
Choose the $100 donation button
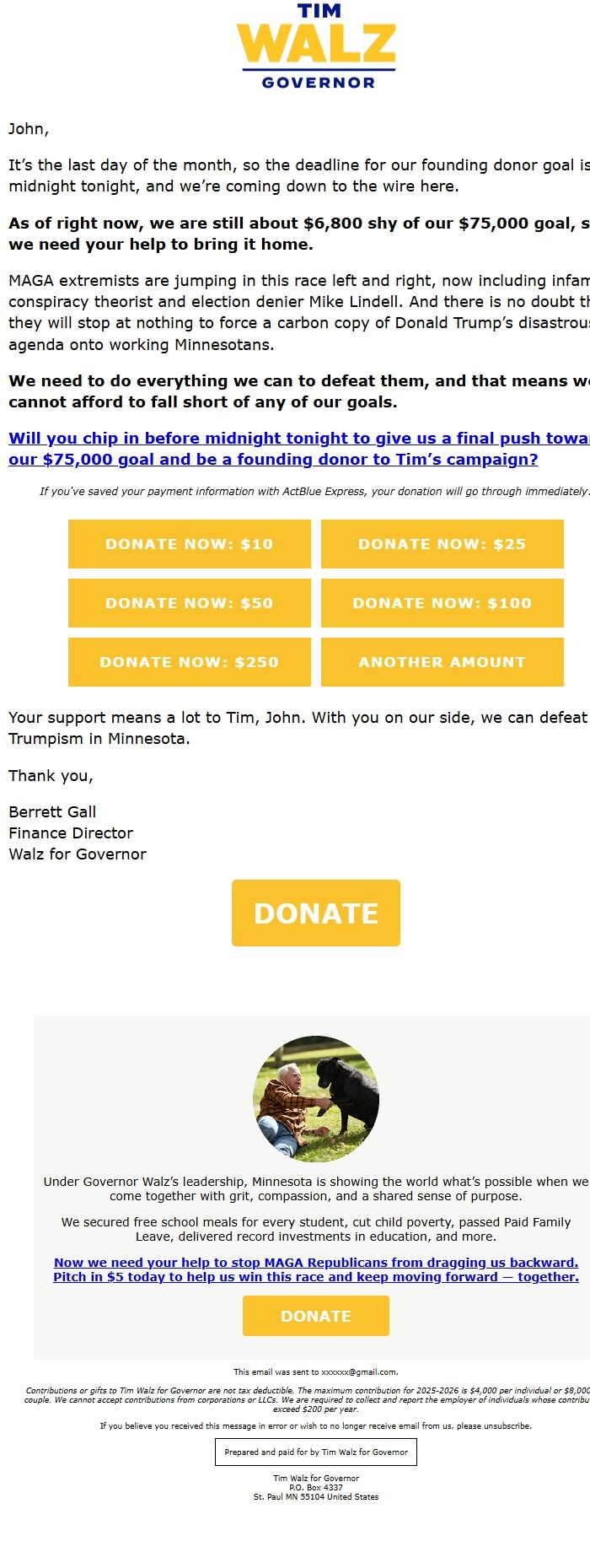coord(442,603)
